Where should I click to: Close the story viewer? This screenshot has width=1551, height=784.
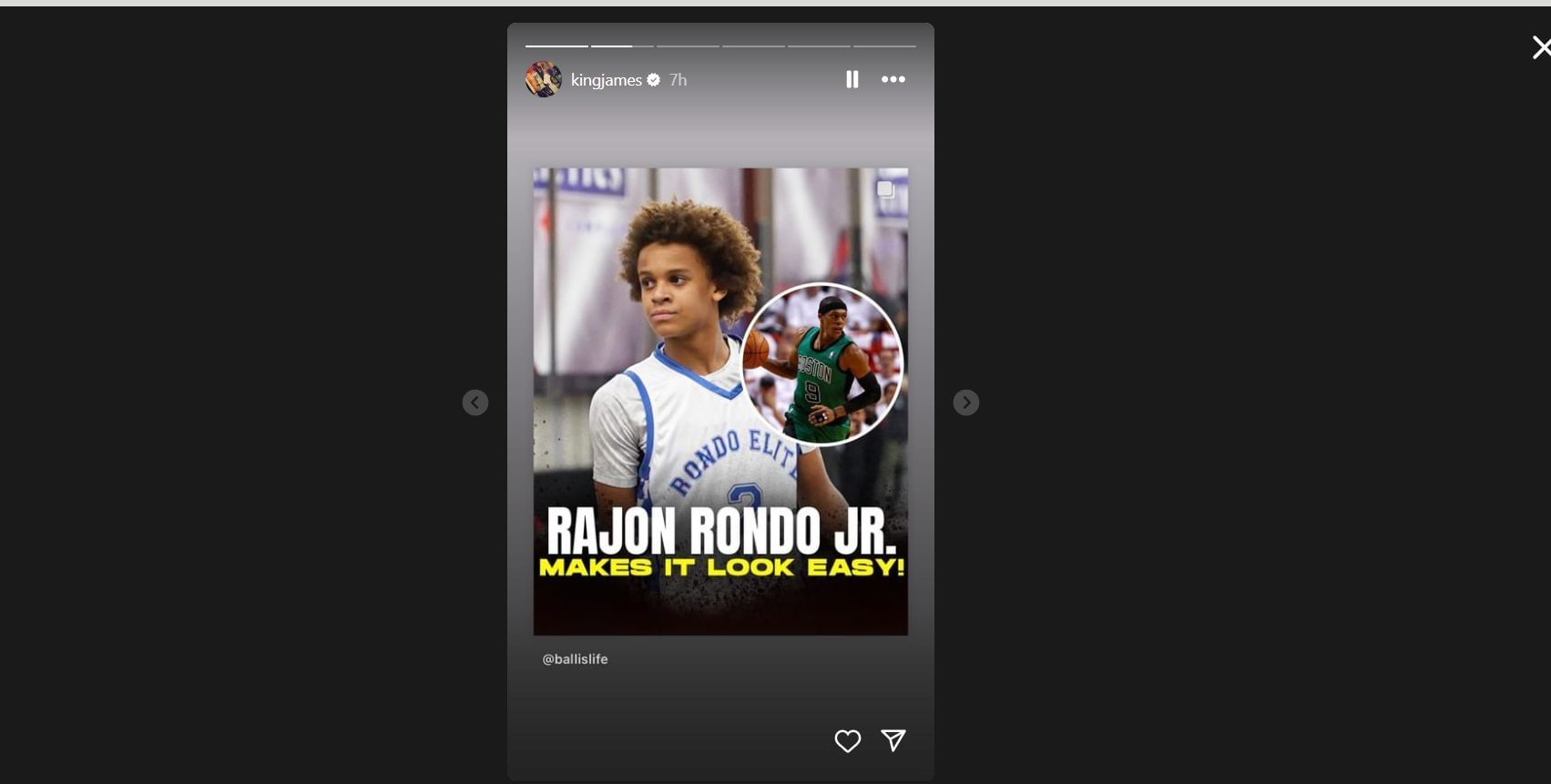pos(1540,47)
